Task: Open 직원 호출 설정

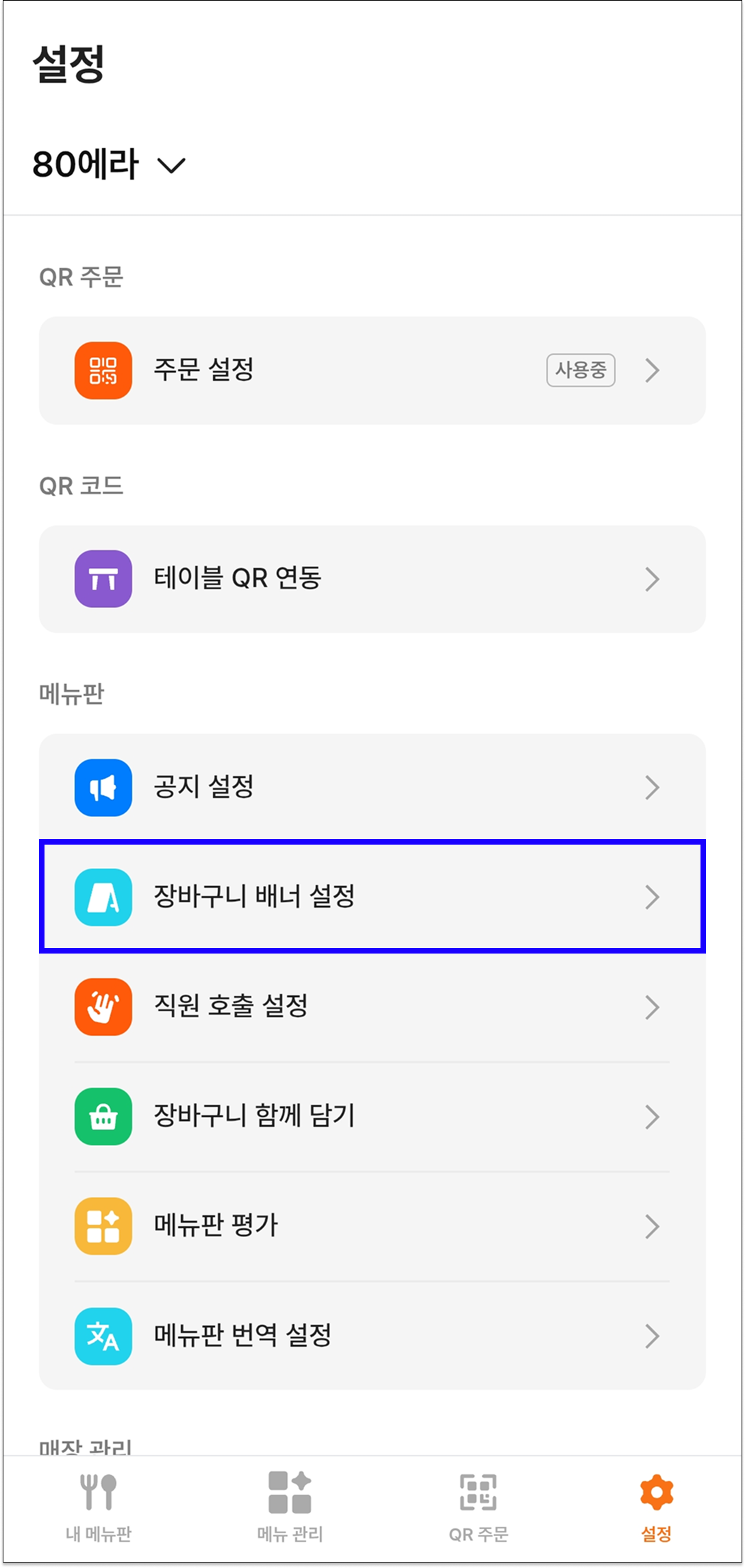Action: coord(371,1006)
